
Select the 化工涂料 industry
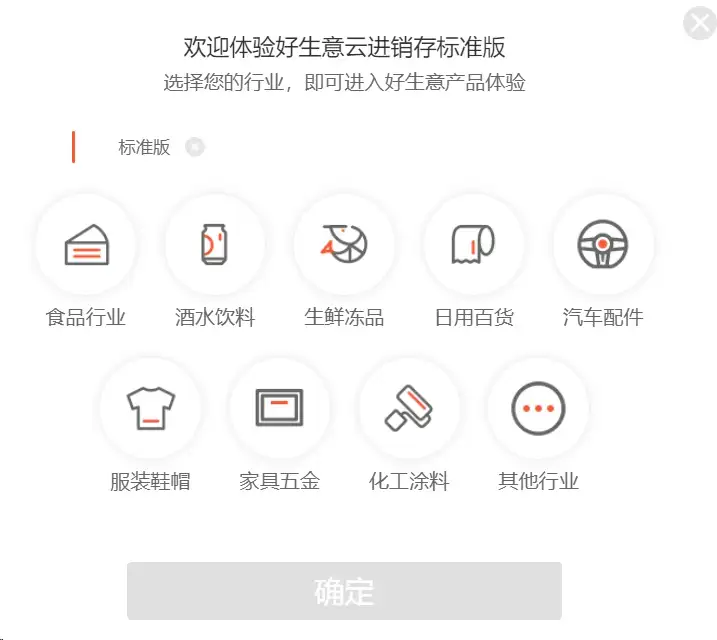pyautogui.click(x=409, y=408)
